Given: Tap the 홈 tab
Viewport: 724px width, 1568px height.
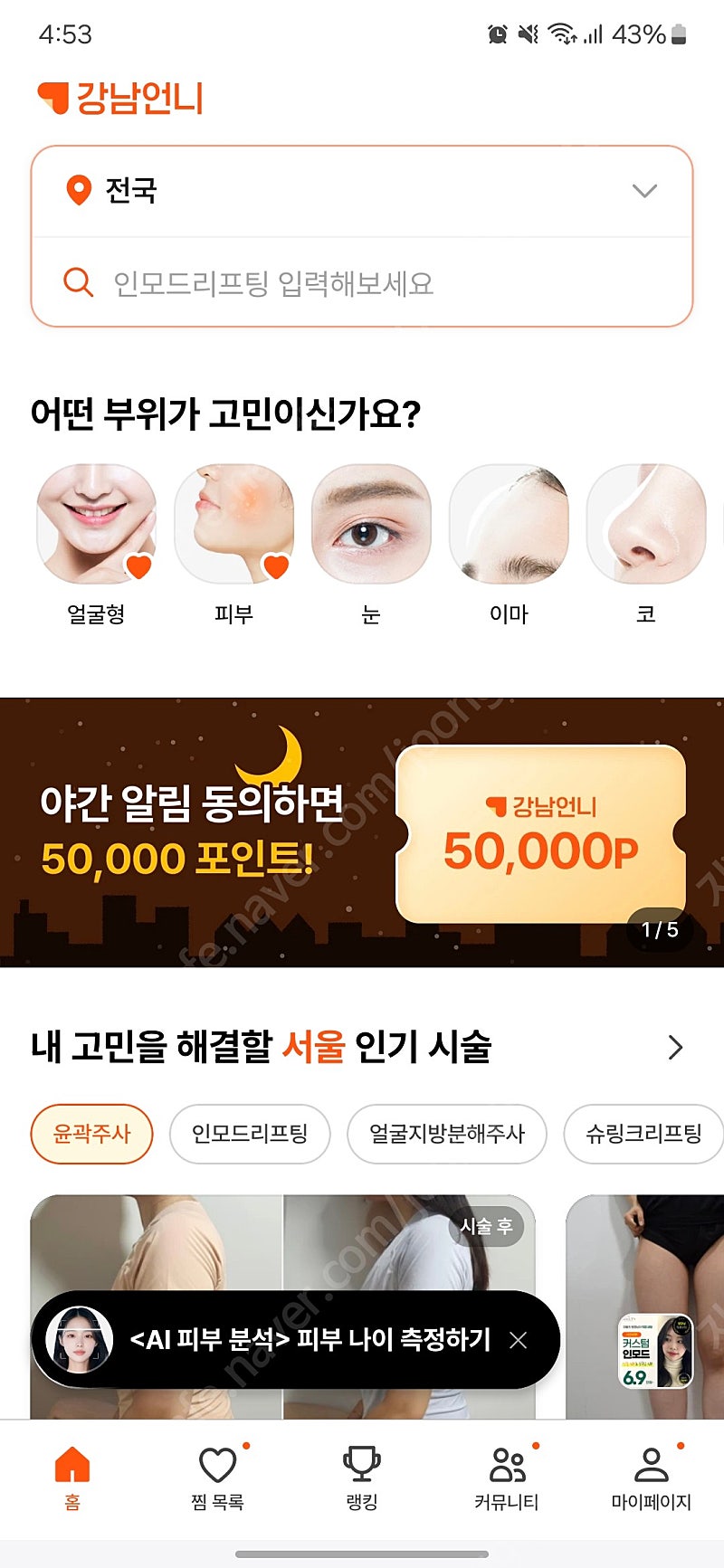Looking at the screenshot, I should [72, 1478].
